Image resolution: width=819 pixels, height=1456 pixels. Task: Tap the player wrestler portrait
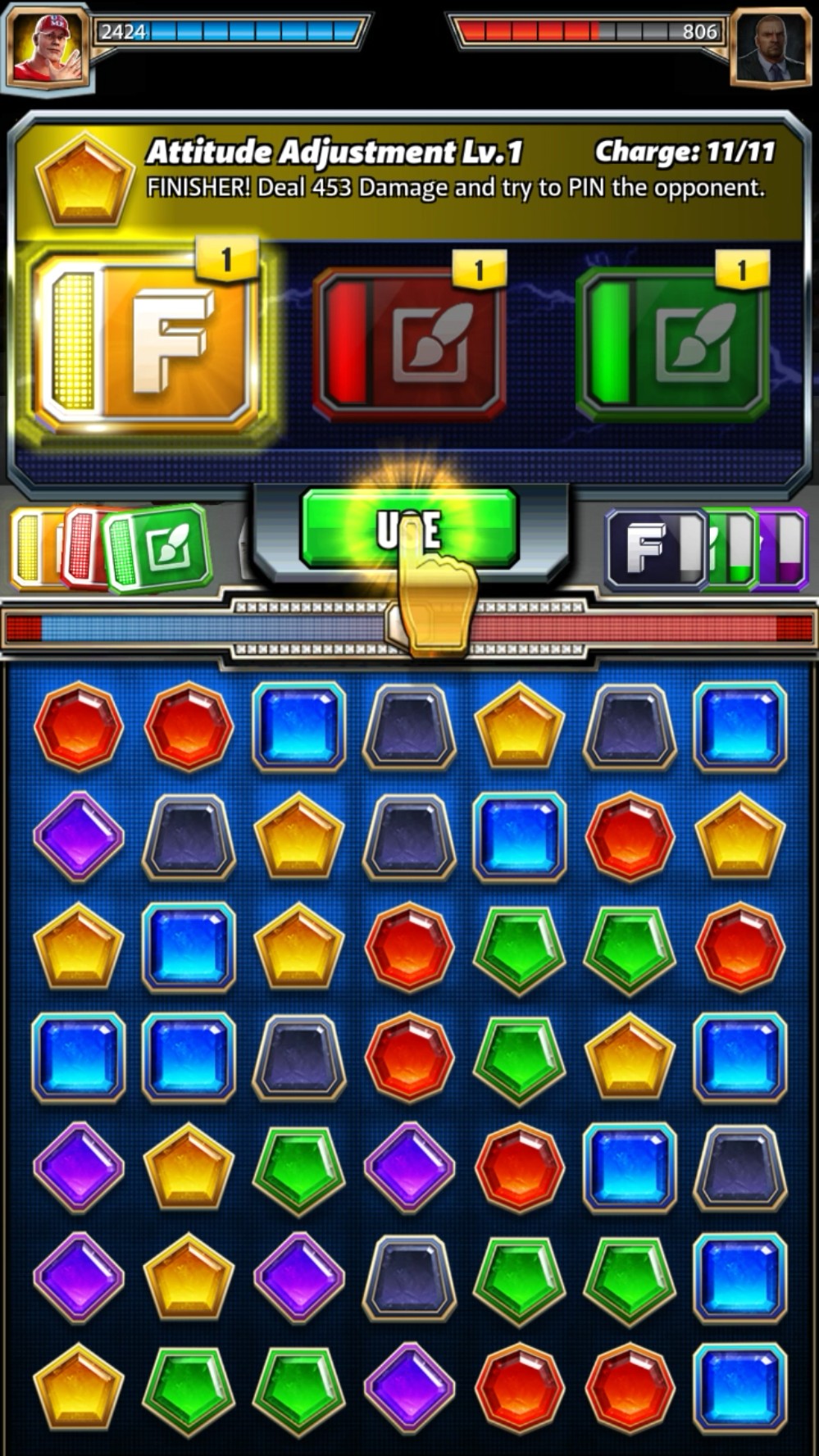48,47
